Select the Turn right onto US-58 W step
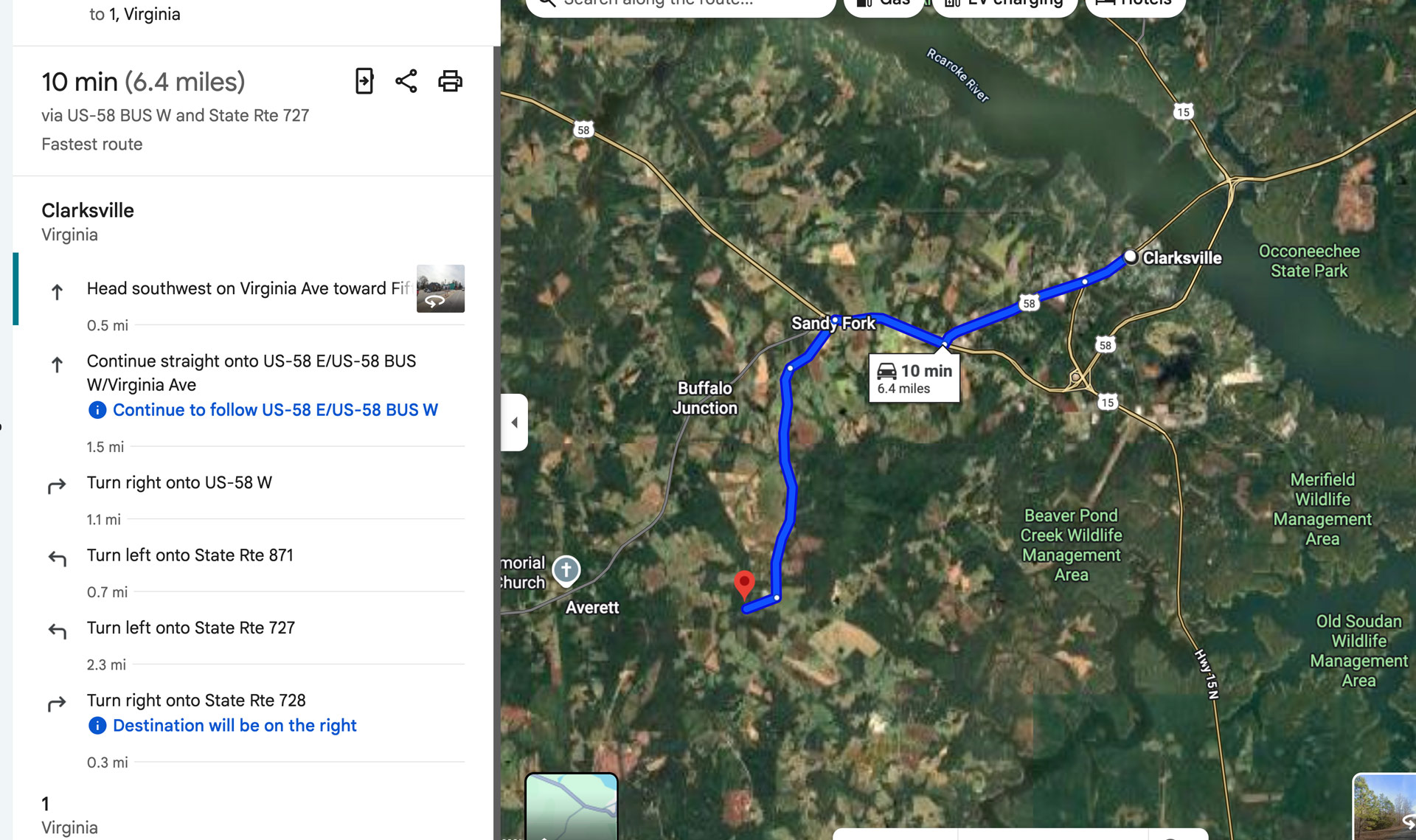 (x=179, y=483)
